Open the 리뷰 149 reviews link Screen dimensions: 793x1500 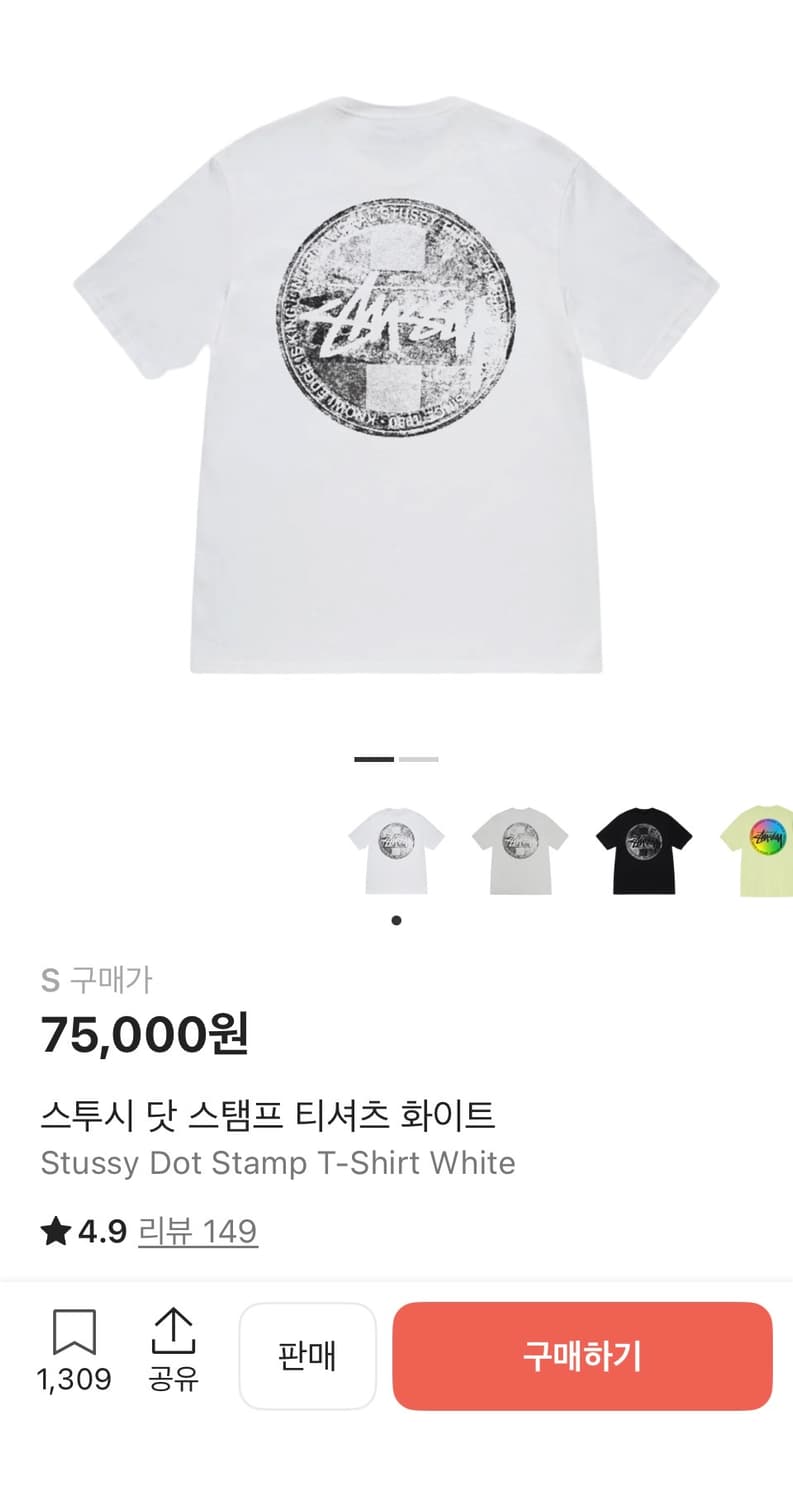[198, 1231]
